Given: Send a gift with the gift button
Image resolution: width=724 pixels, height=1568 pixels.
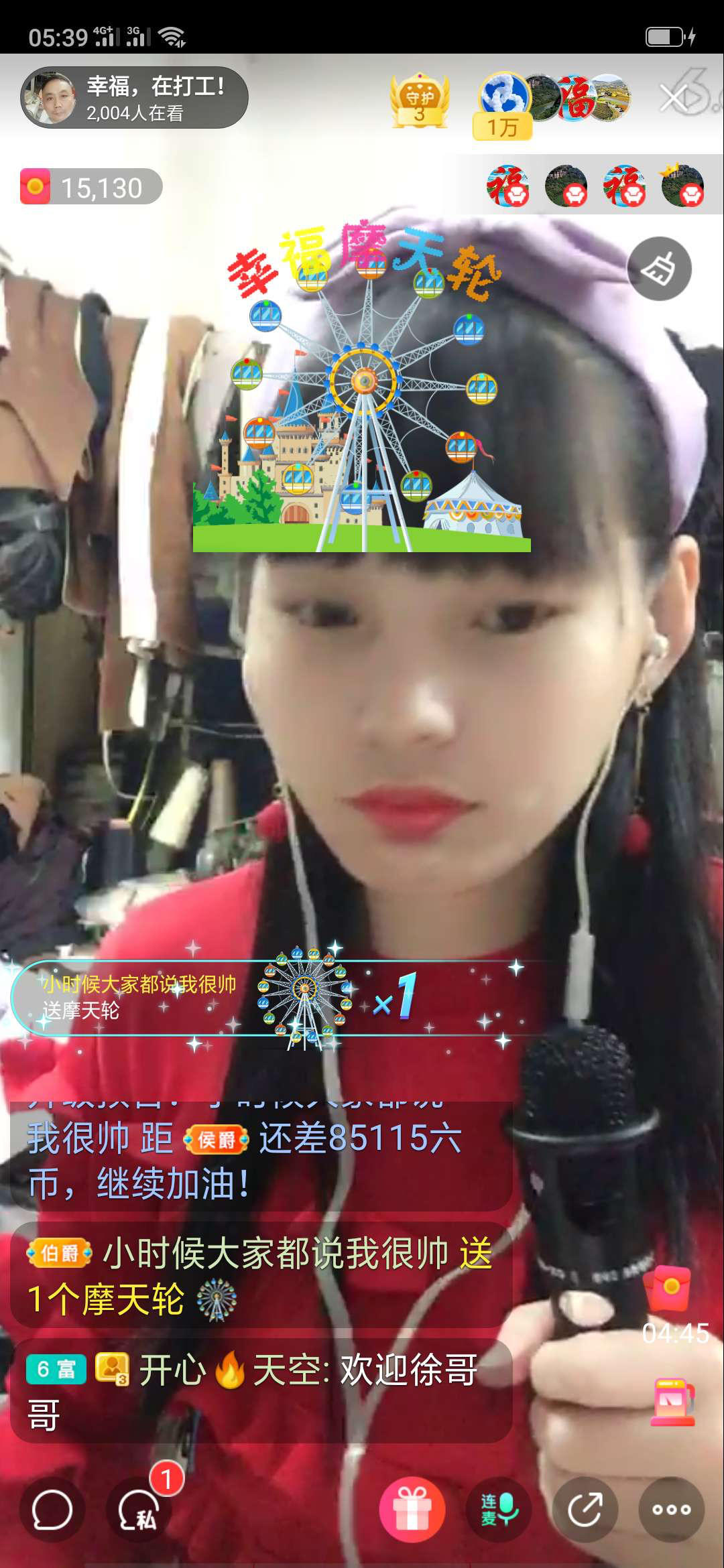Looking at the screenshot, I should click(412, 1510).
